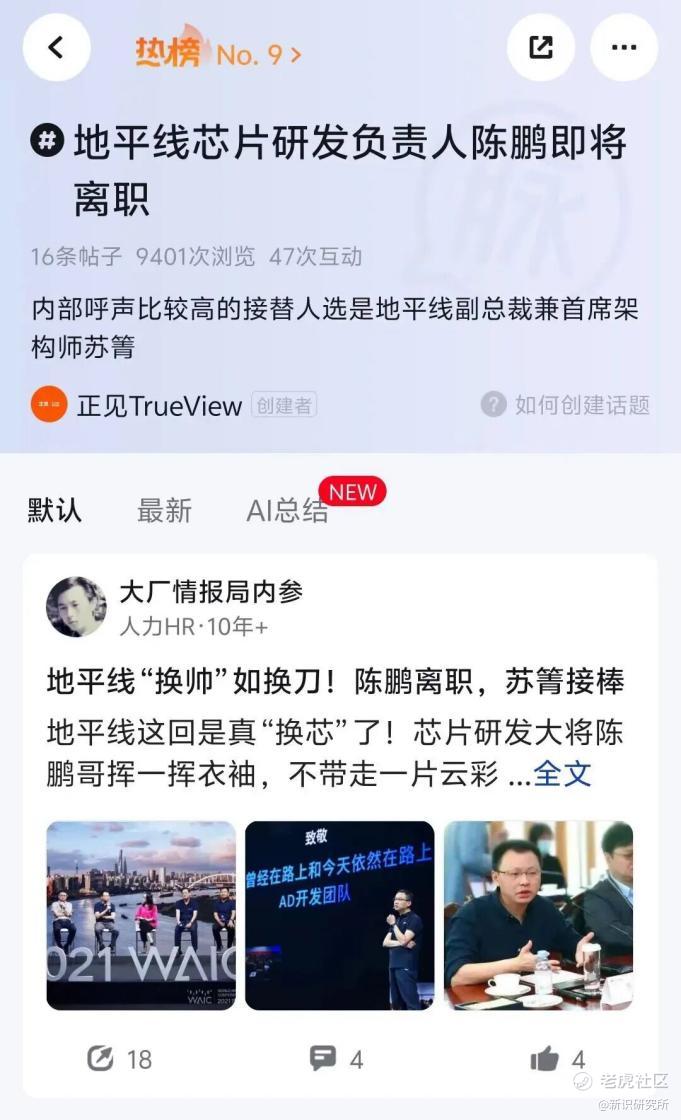This screenshot has height=1120, width=681.
Task: Repost 大厂情报局内参's post
Action: pyautogui.click(x=118, y=1058)
